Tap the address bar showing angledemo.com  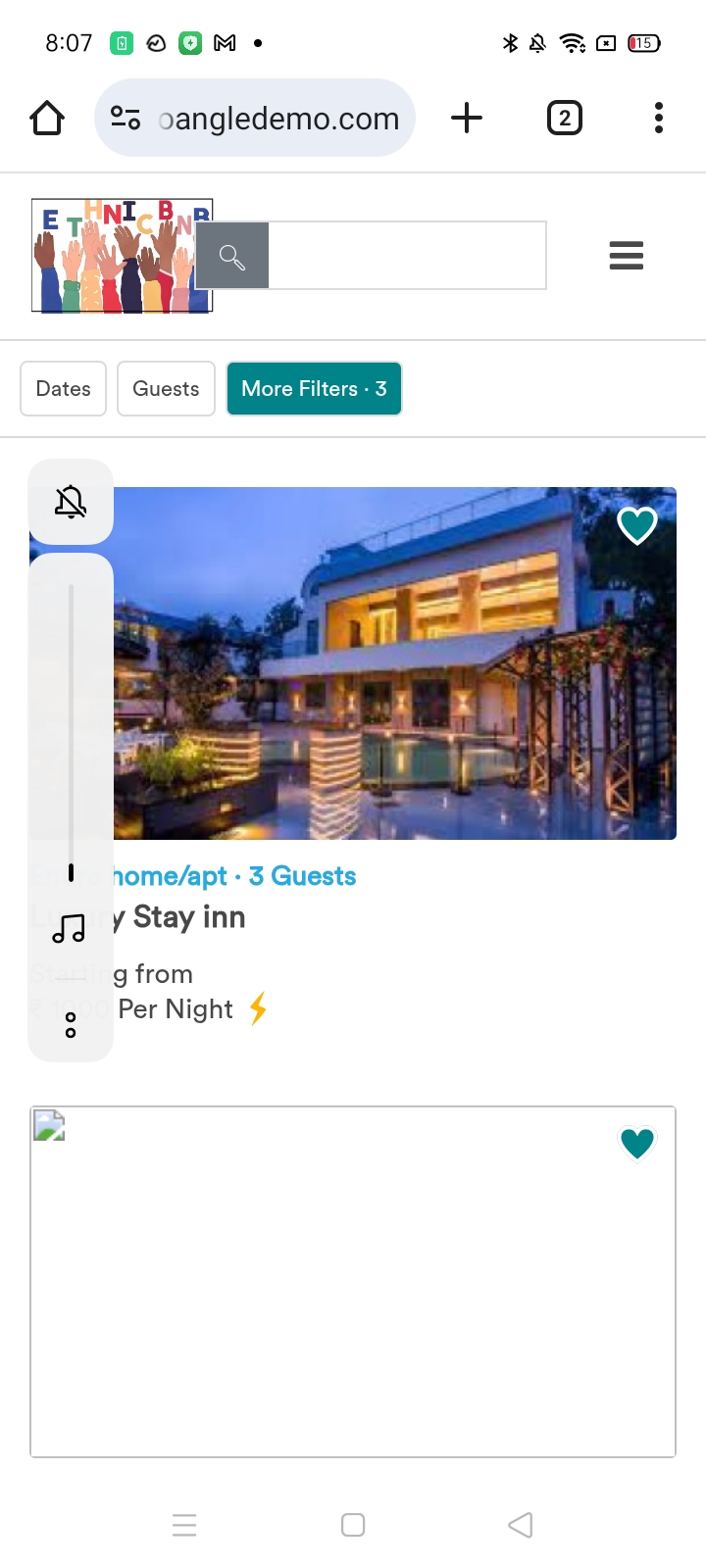255,119
